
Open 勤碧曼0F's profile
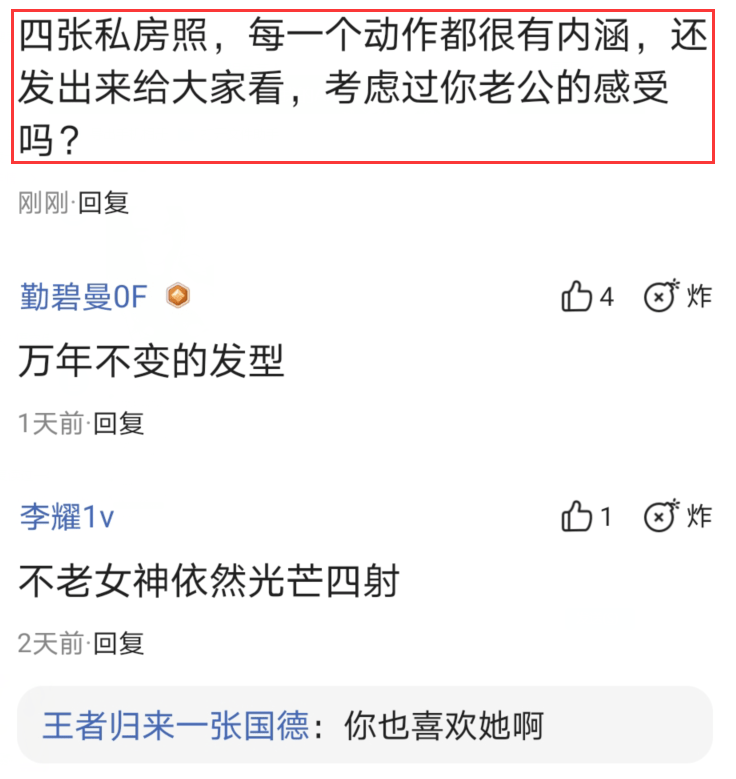(x=83, y=297)
